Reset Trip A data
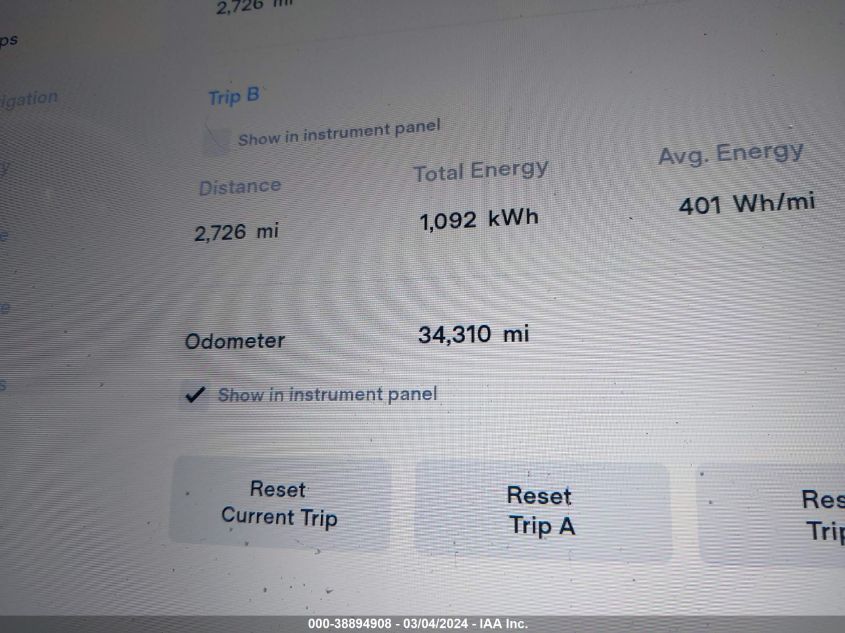The image size is (845, 633). click(541, 510)
